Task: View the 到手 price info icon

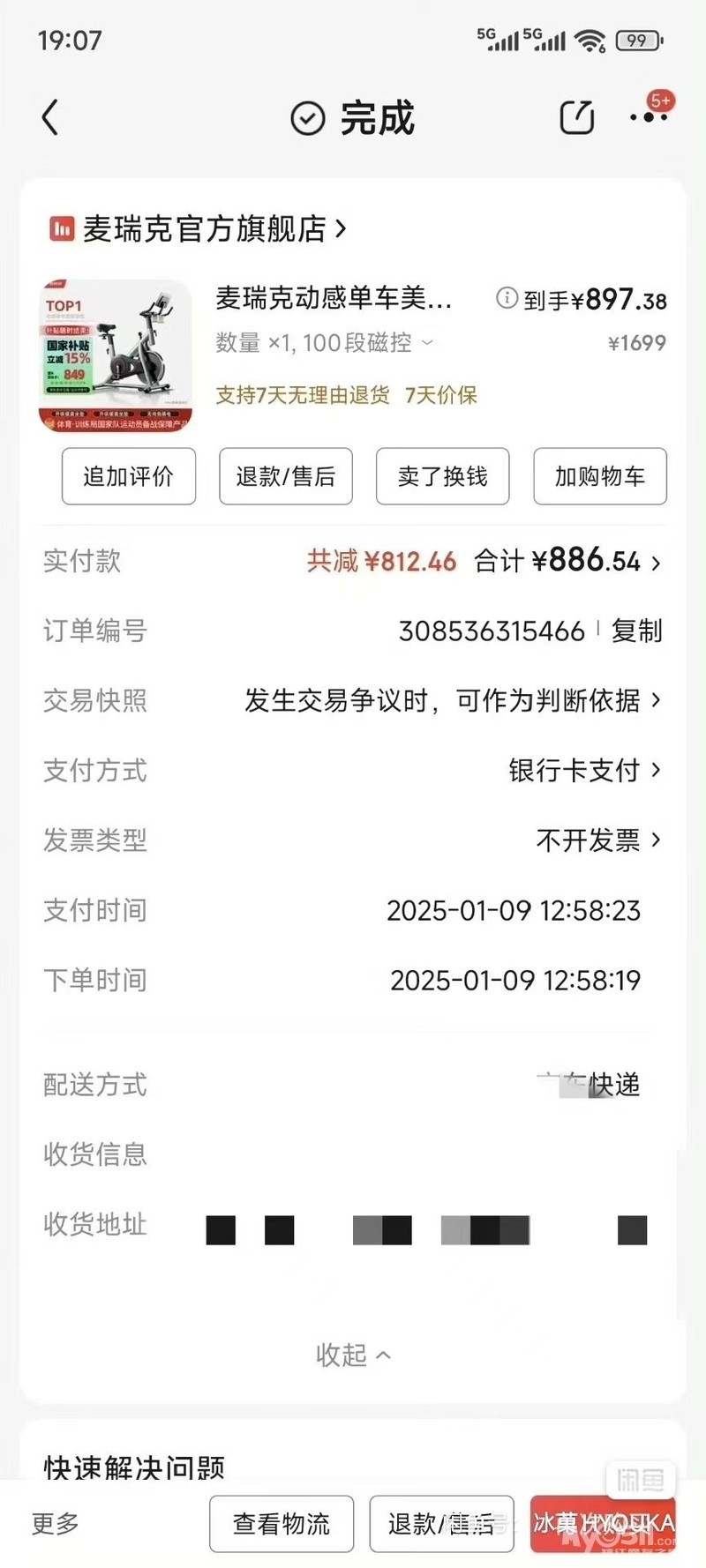Action: tap(507, 298)
